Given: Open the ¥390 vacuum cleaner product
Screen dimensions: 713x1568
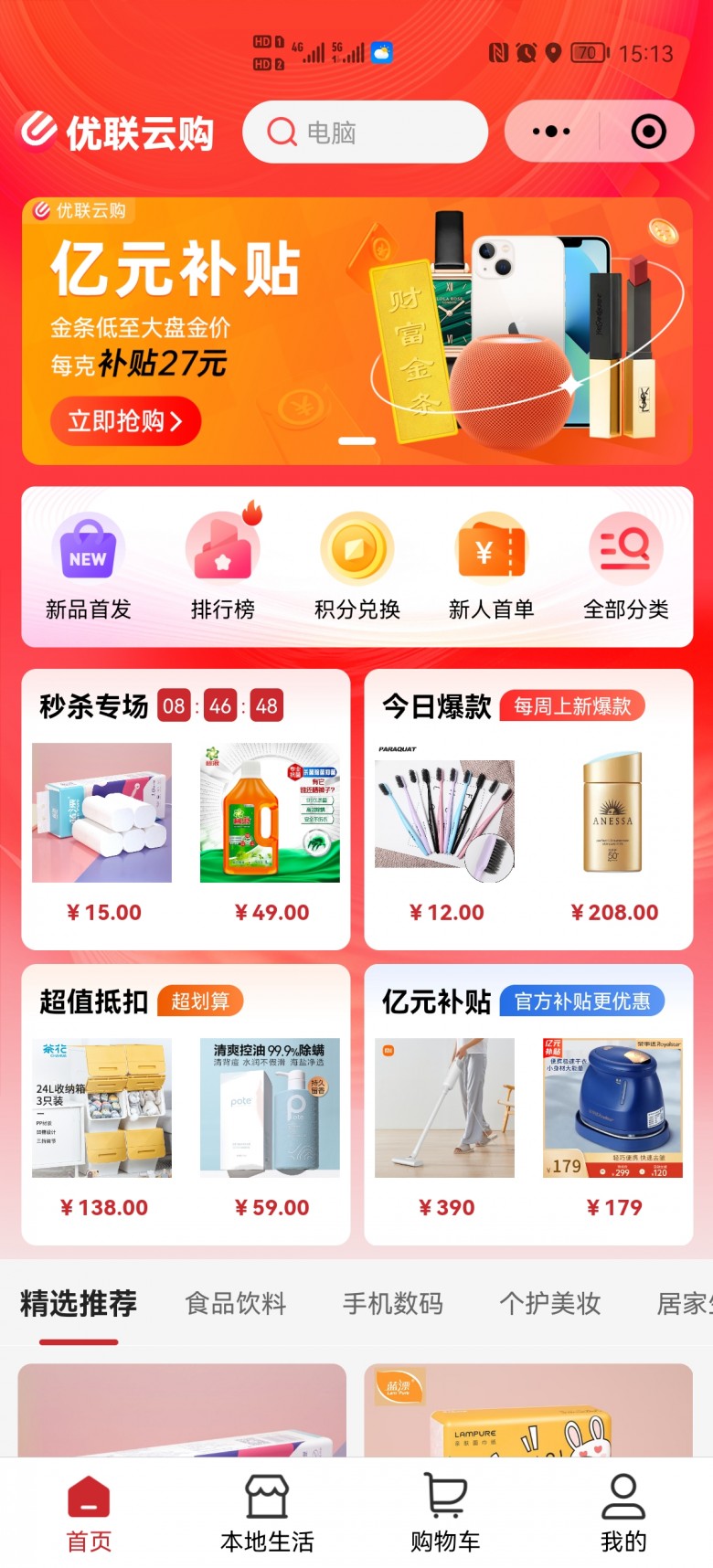Looking at the screenshot, I should [445, 1107].
